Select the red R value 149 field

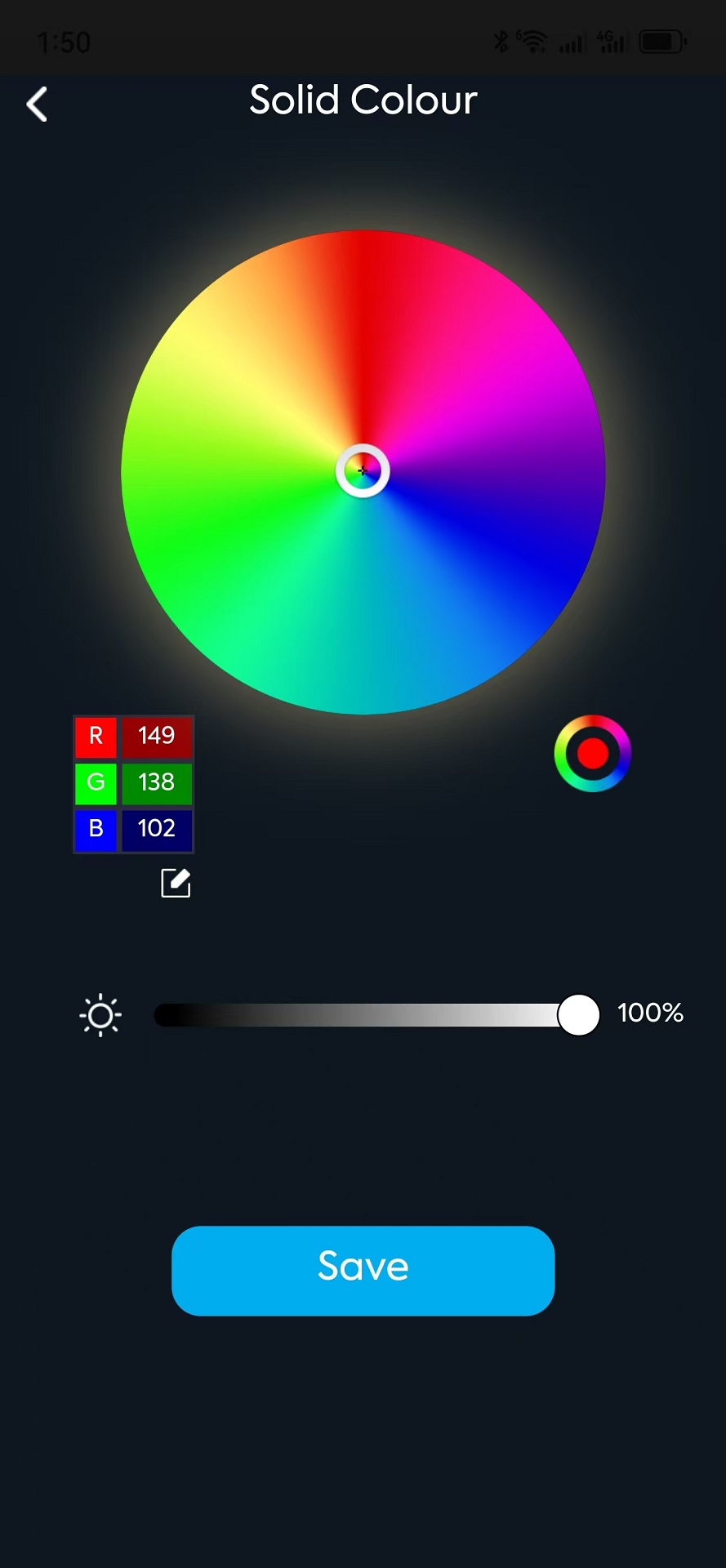tap(156, 736)
